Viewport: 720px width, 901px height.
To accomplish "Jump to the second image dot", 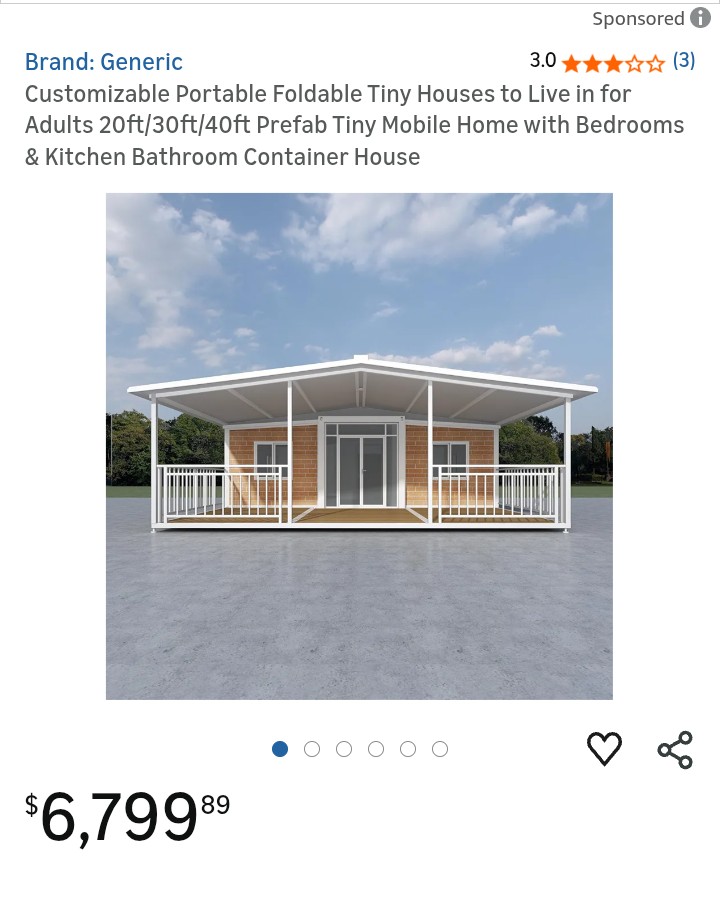I will 312,749.
